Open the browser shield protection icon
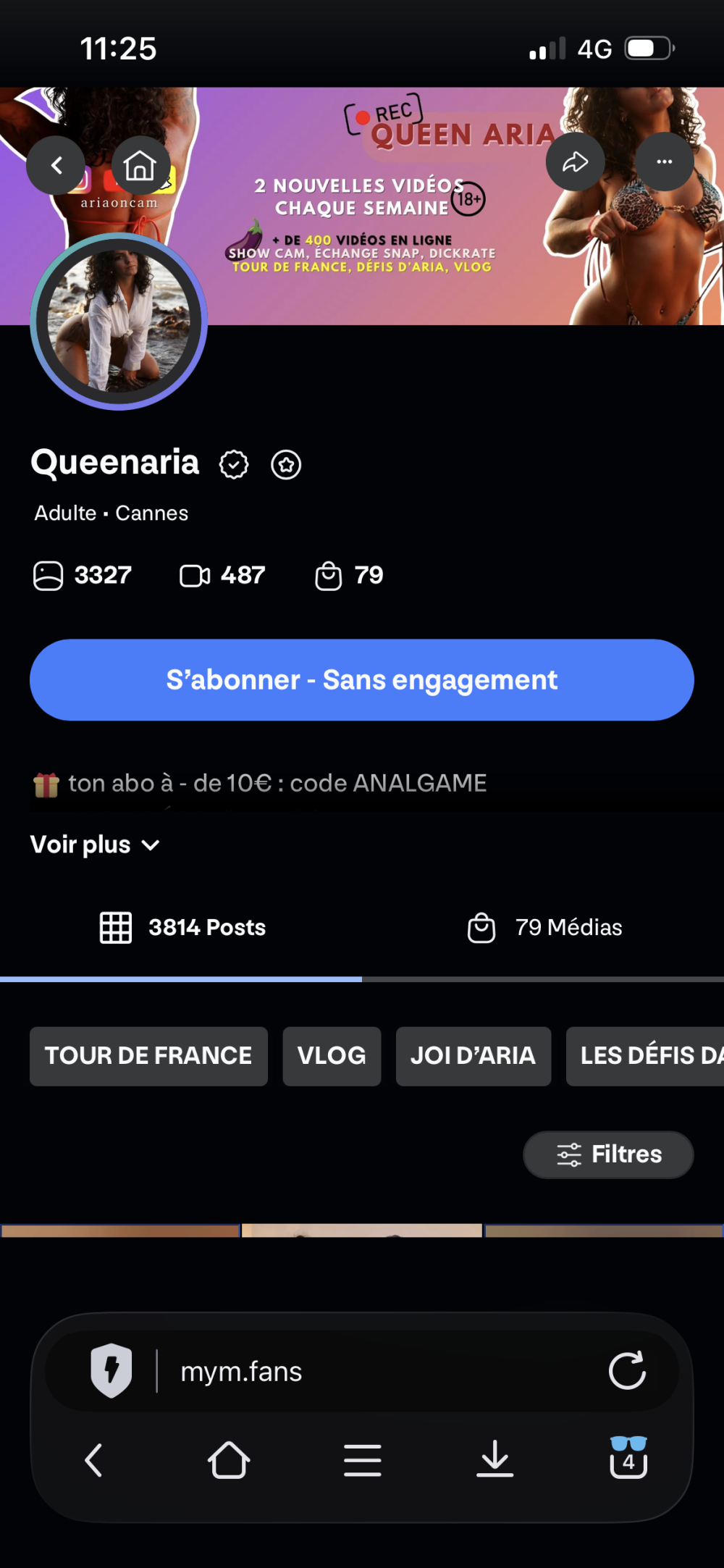This screenshot has height=1568, width=724. tap(111, 1370)
